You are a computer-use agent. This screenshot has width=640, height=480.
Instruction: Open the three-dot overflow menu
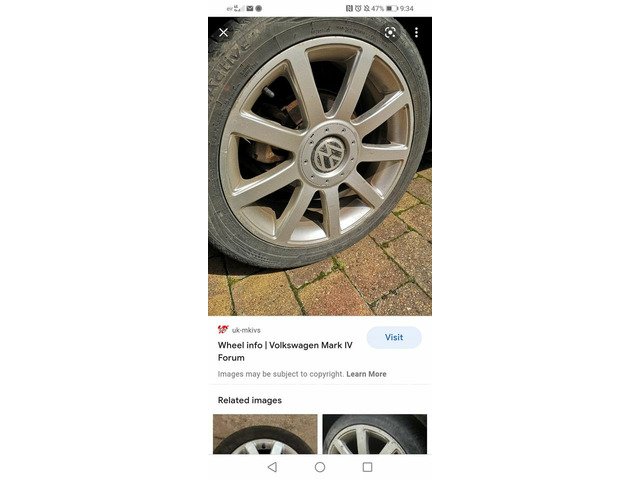[x=416, y=33]
